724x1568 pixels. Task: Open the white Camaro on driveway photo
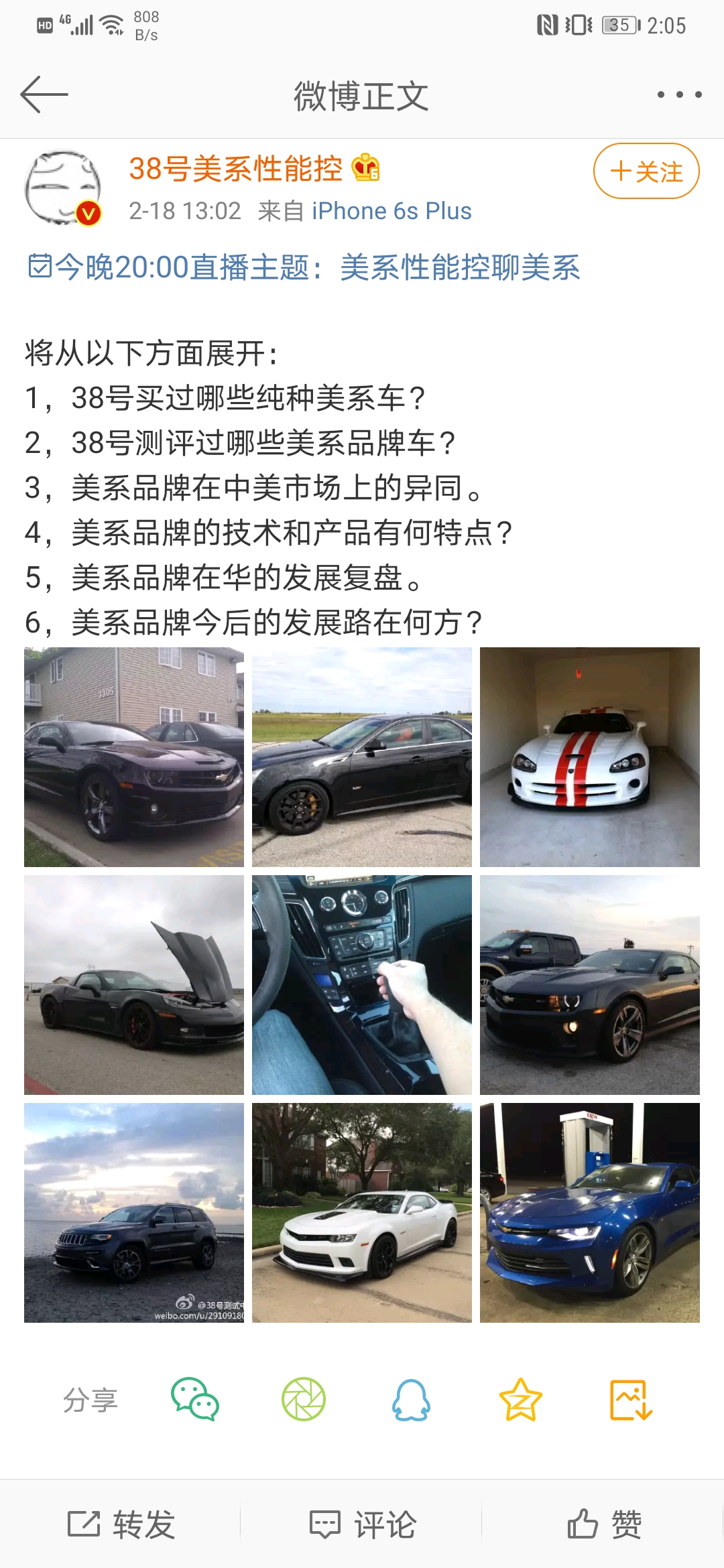[362, 1213]
